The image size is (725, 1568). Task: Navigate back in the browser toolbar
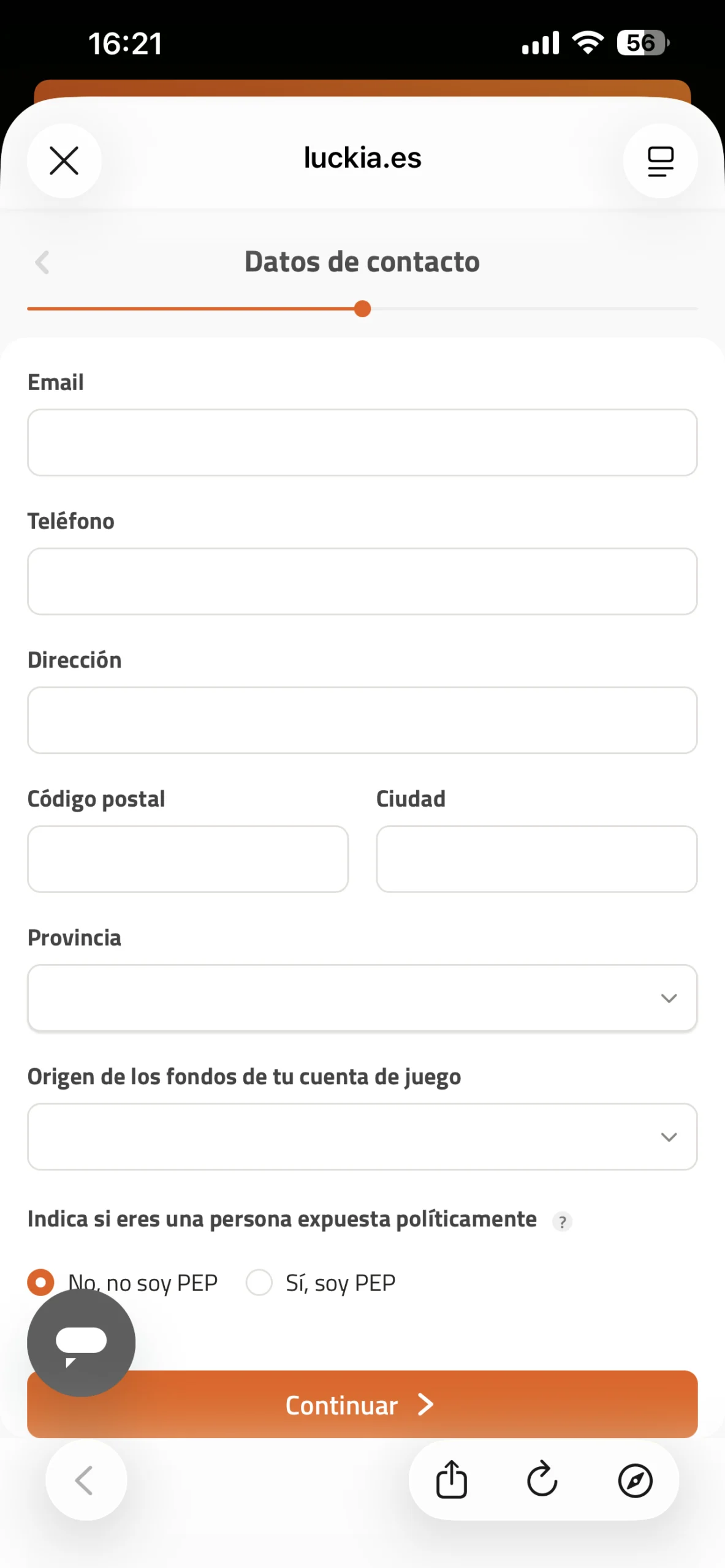tap(86, 1480)
